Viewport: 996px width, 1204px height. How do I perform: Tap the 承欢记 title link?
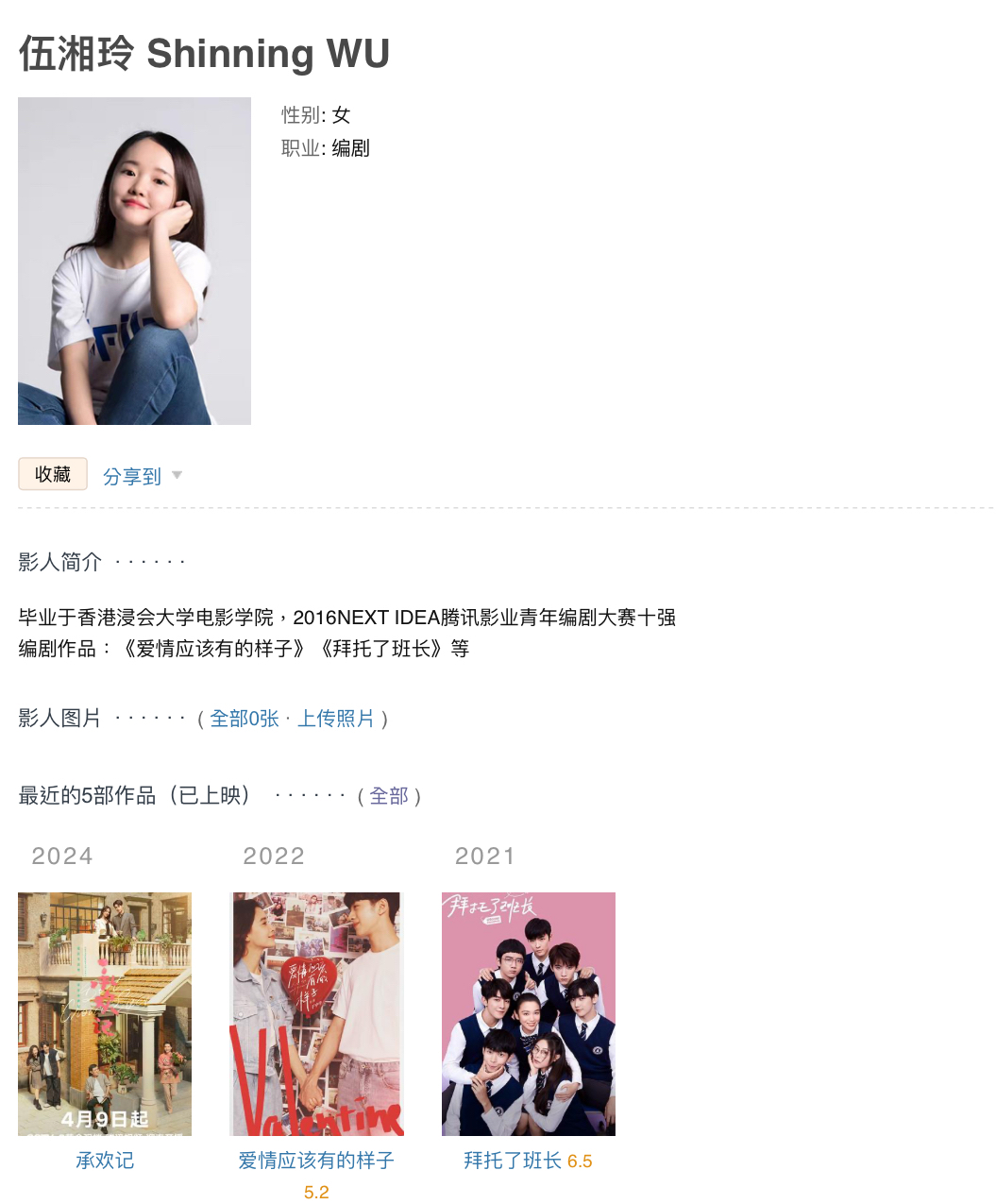click(105, 1161)
